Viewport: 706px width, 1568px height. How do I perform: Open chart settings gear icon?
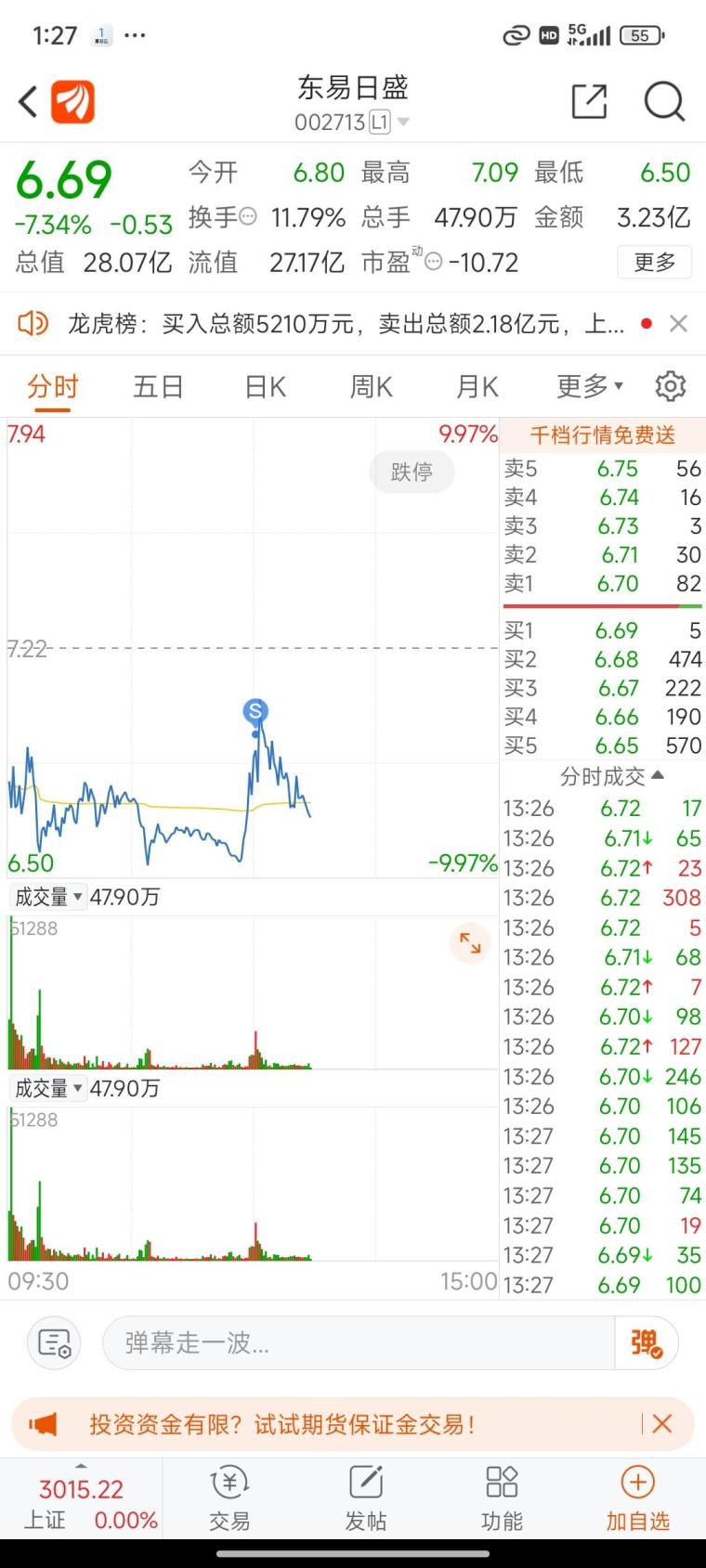[670, 386]
